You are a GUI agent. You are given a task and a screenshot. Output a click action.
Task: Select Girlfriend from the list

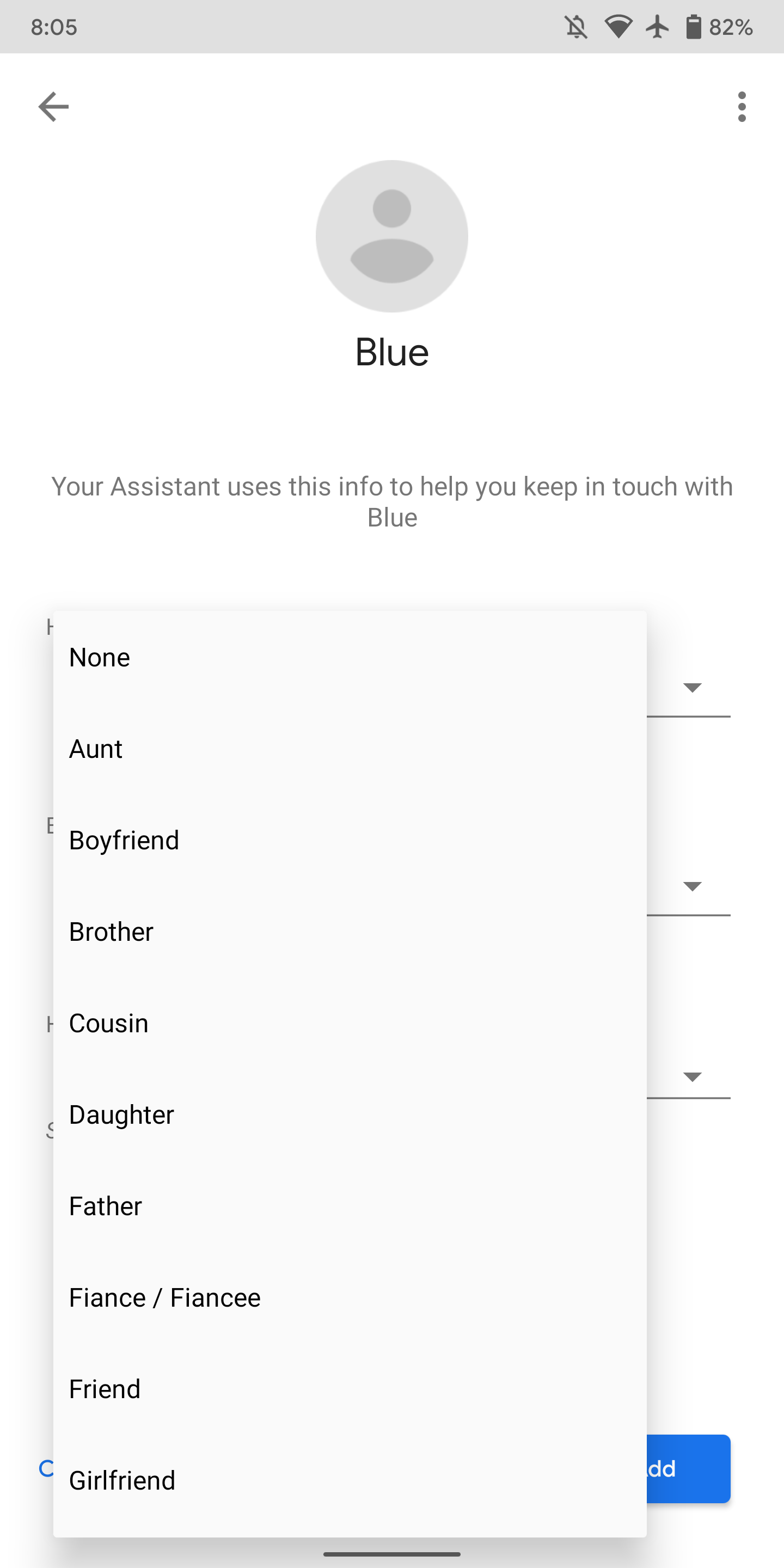[x=350, y=1480]
